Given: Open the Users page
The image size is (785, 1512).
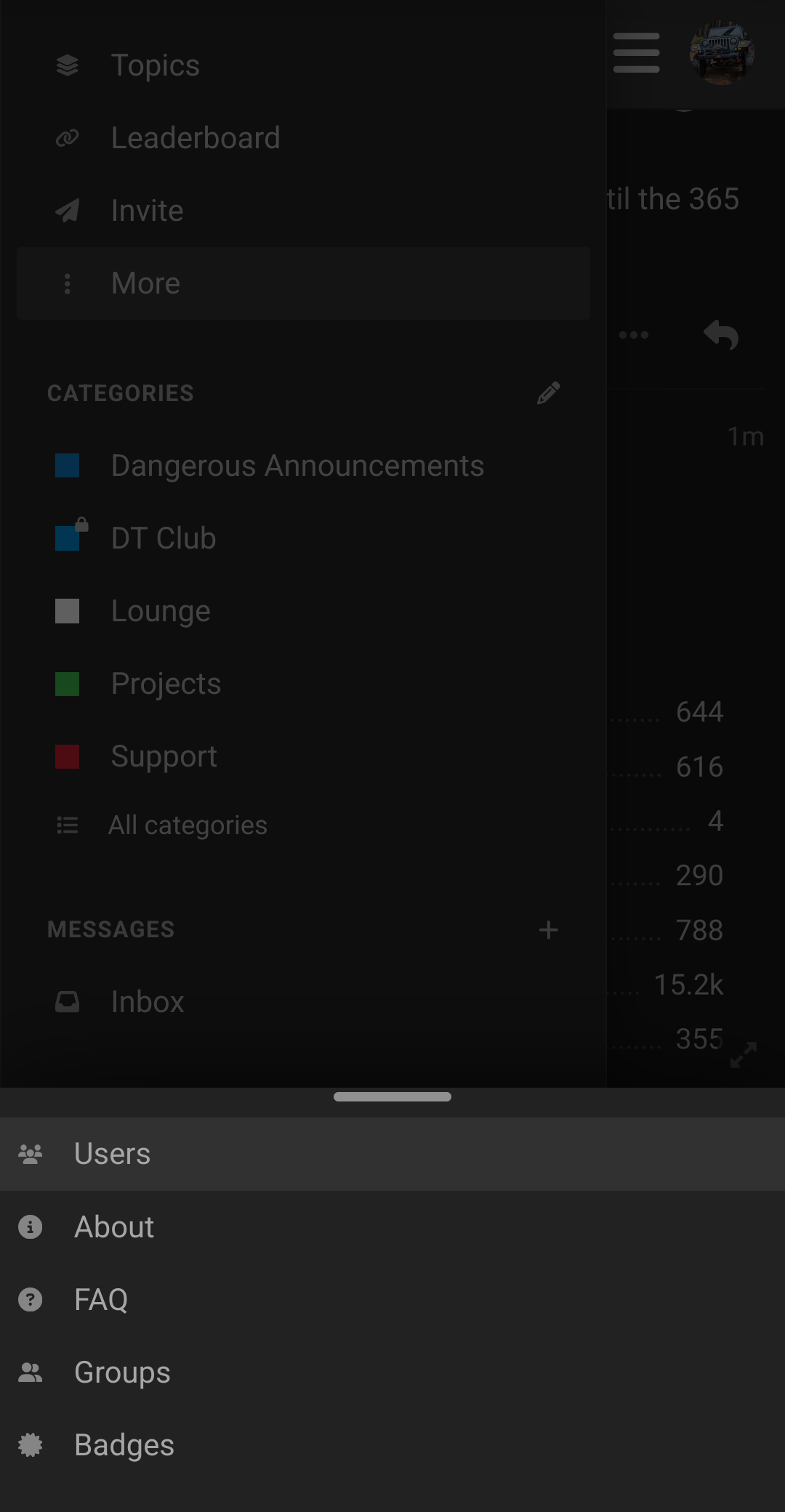Looking at the screenshot, I should click(392, 1154).
